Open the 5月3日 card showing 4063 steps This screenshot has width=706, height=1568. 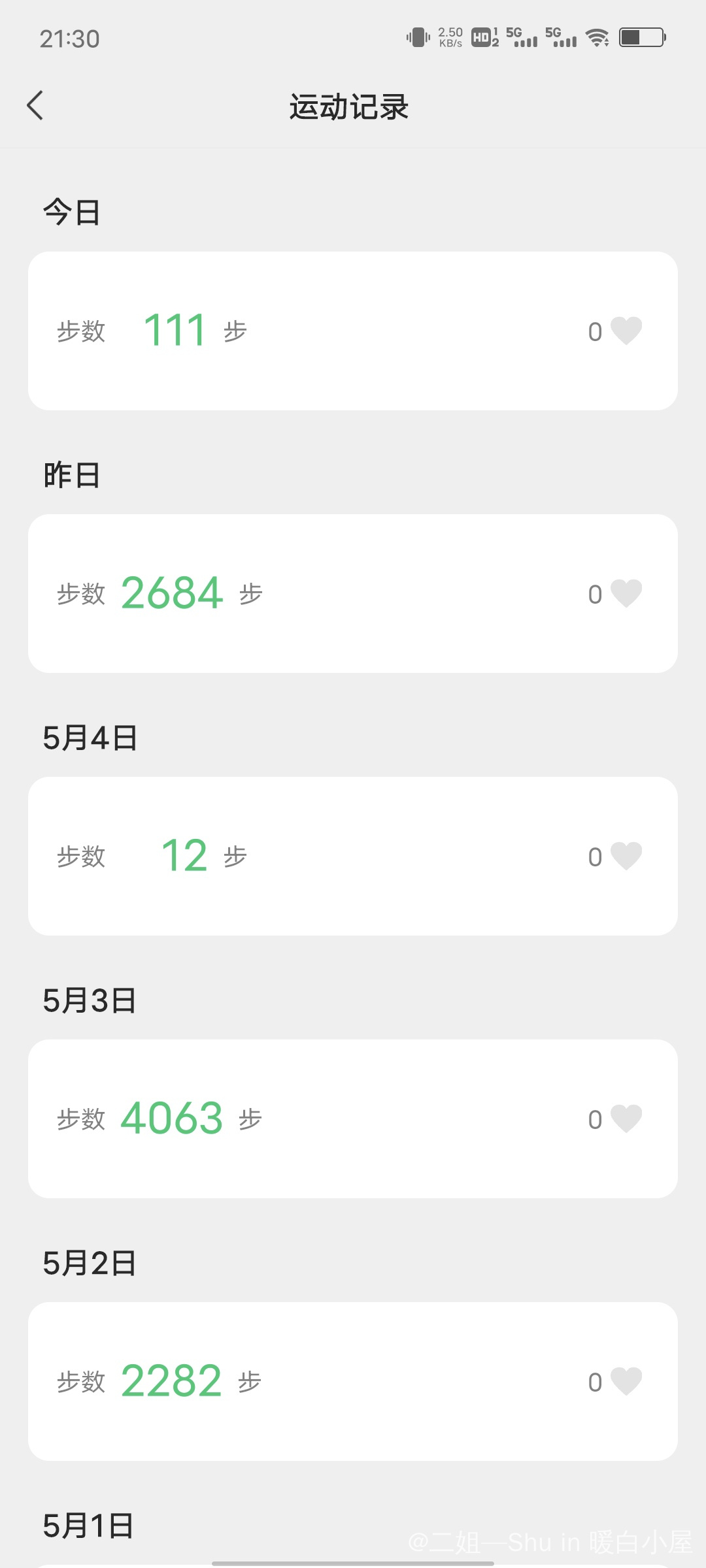[x=353, y=1119]
